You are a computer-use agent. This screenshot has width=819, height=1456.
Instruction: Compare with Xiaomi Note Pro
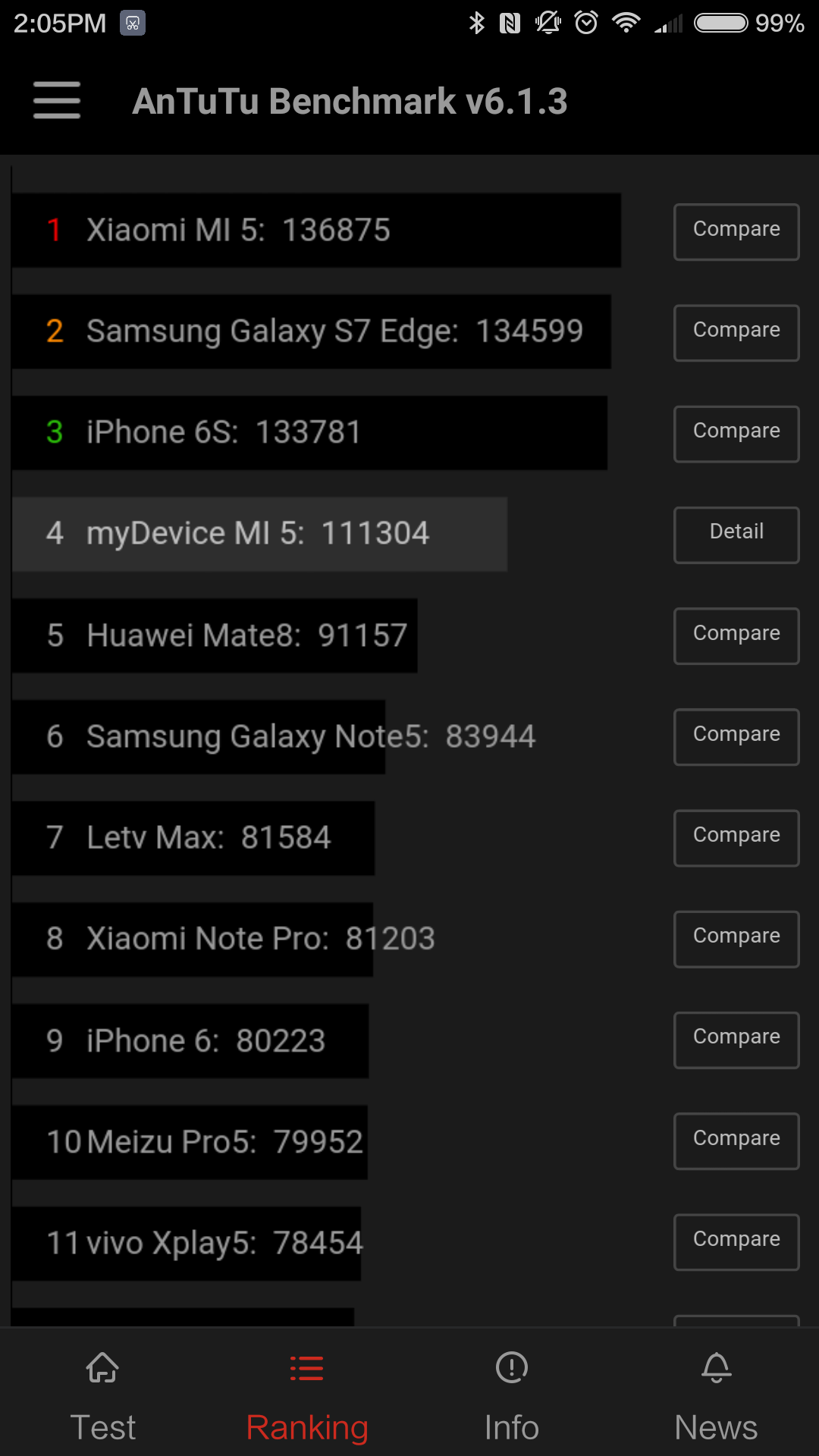(x=736, y=939)
